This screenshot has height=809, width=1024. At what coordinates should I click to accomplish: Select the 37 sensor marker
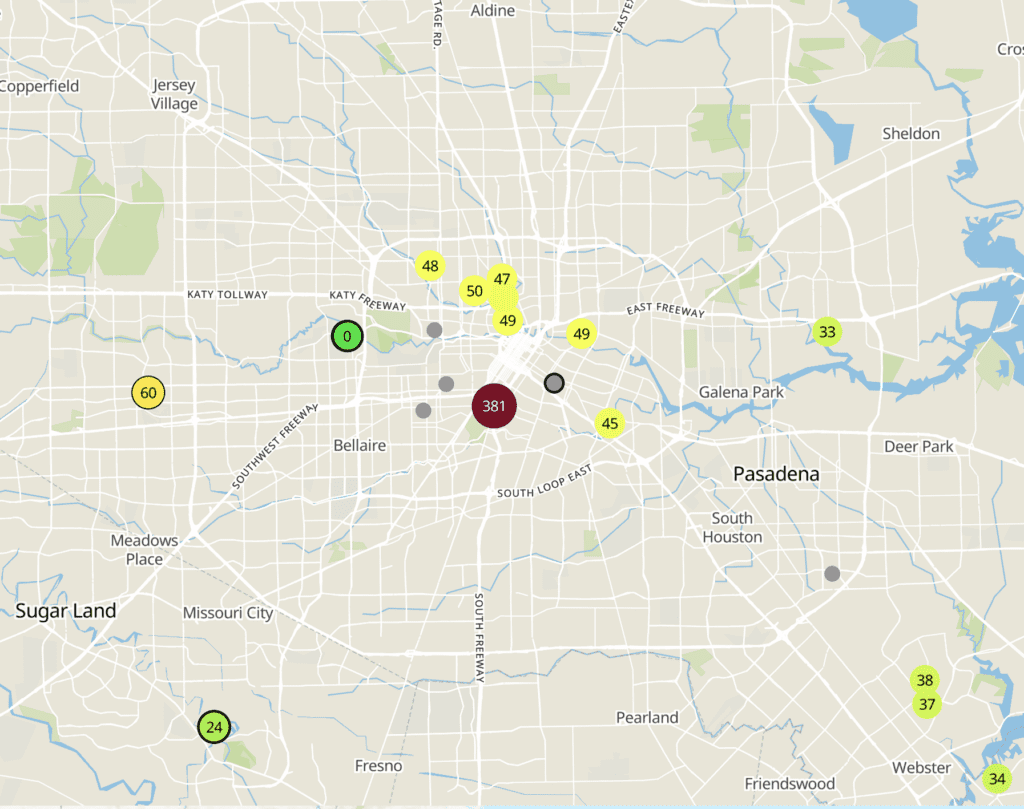pyautogui.click(x=927, y=704)
